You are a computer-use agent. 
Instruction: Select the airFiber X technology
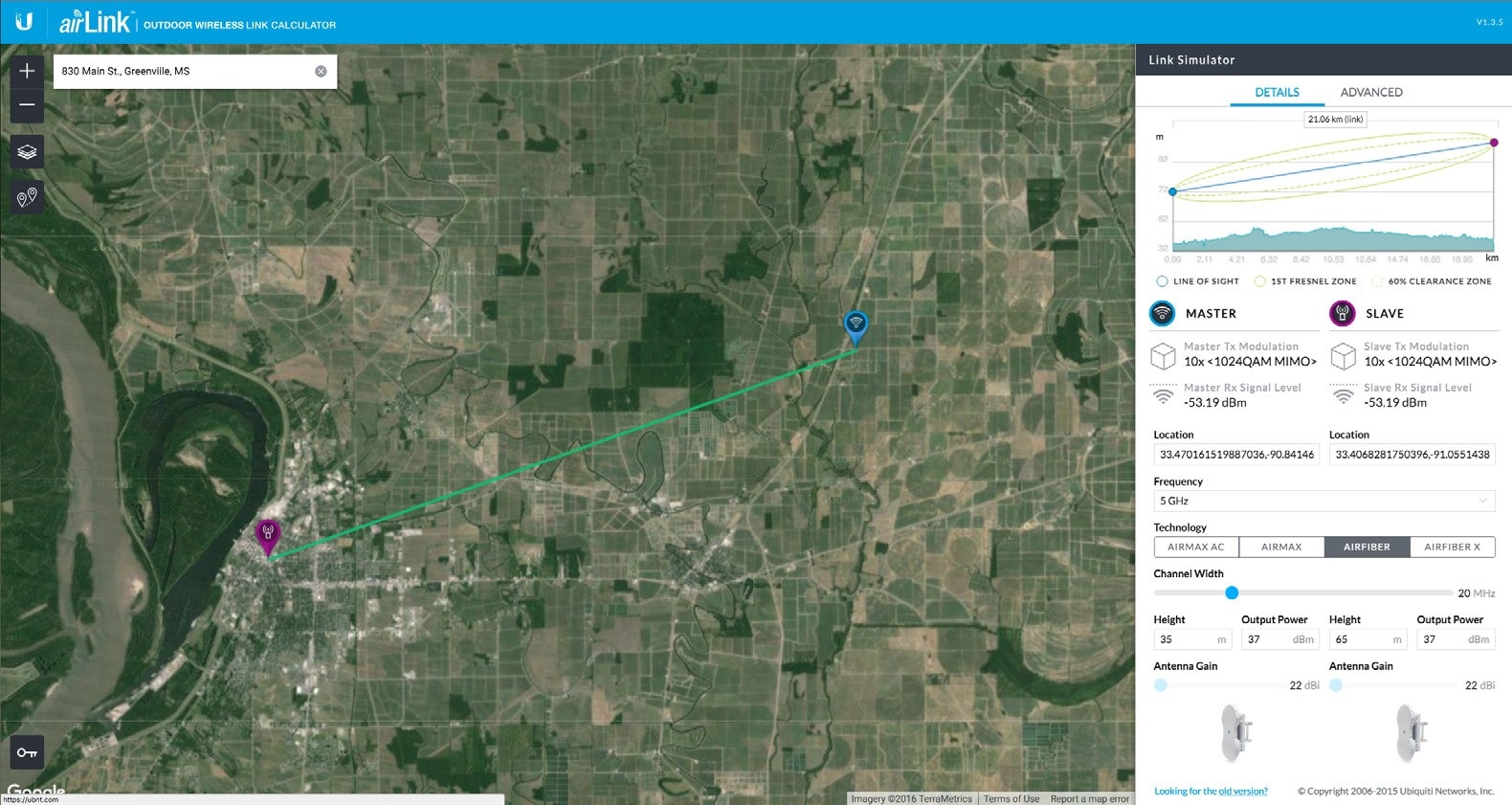pyautogui.click(x=1452, y=548)
